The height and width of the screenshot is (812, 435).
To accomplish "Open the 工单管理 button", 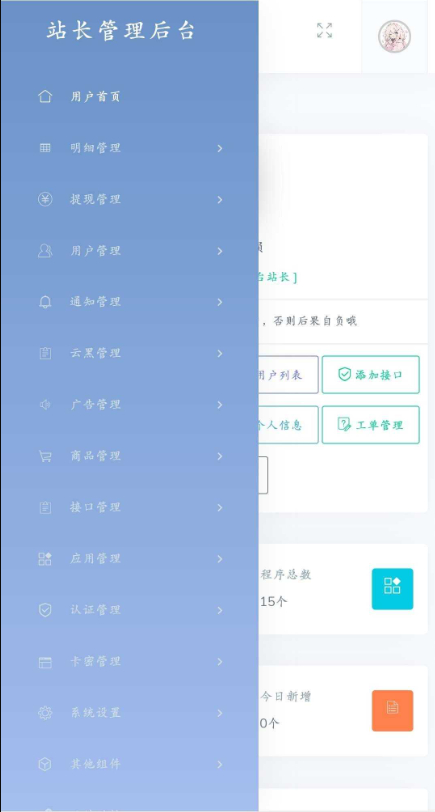I will (x=370, y=425).
